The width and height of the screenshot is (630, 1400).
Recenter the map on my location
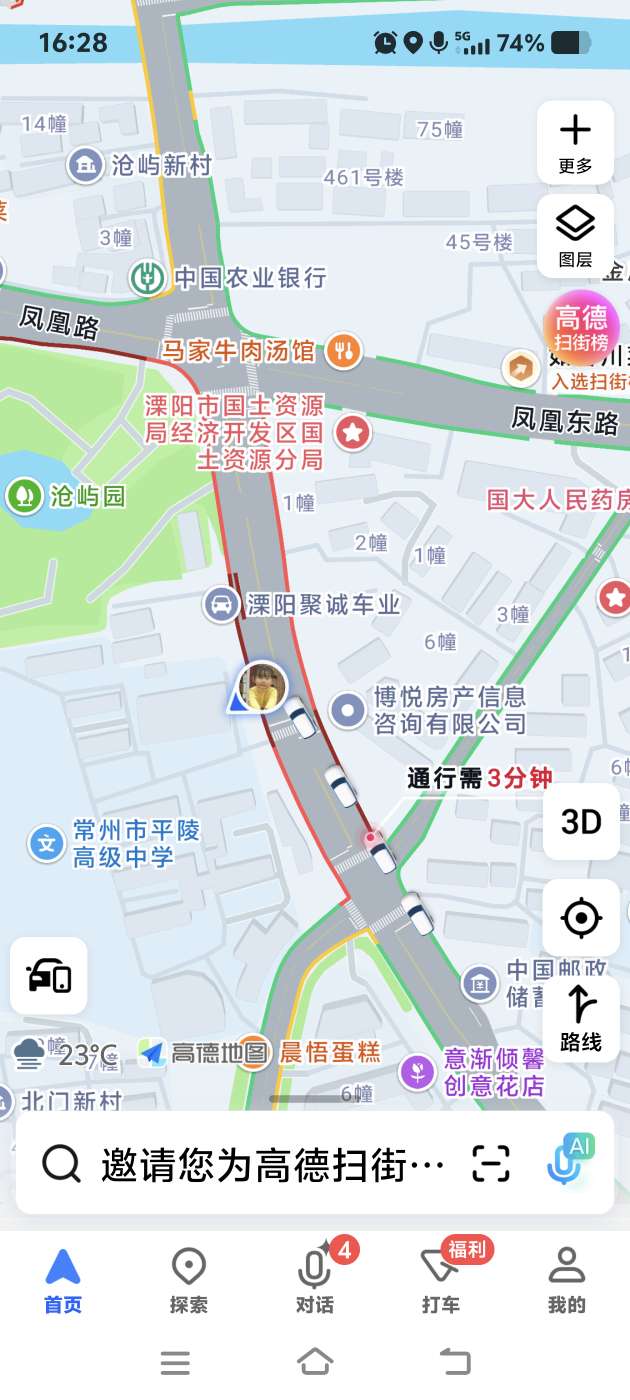[581, 917]
